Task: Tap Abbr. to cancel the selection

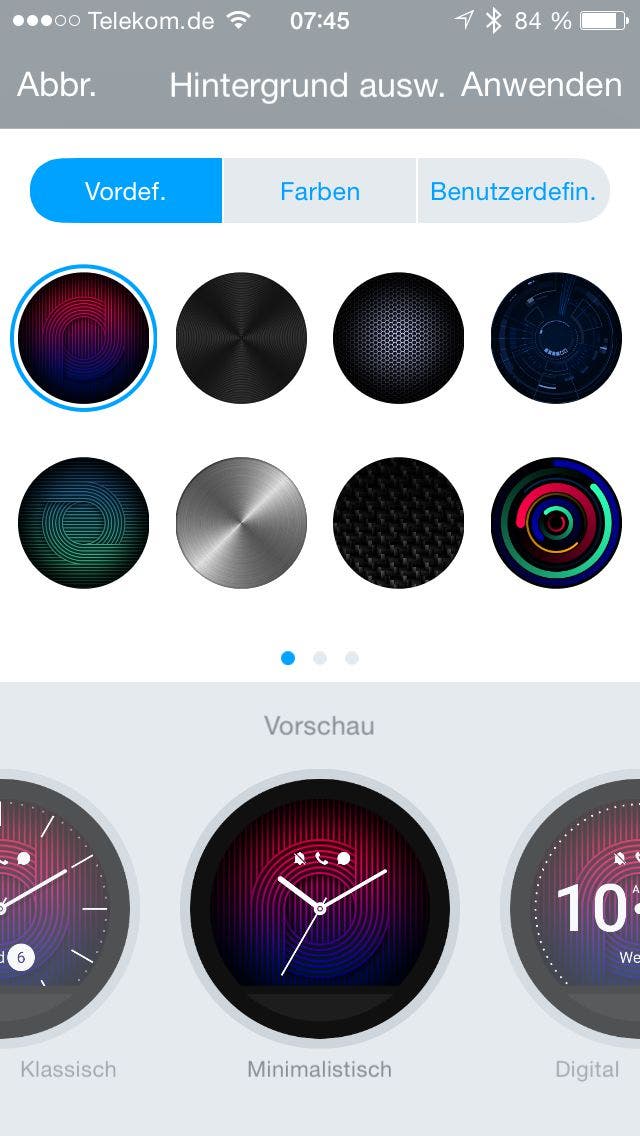Action: (56, 85)
